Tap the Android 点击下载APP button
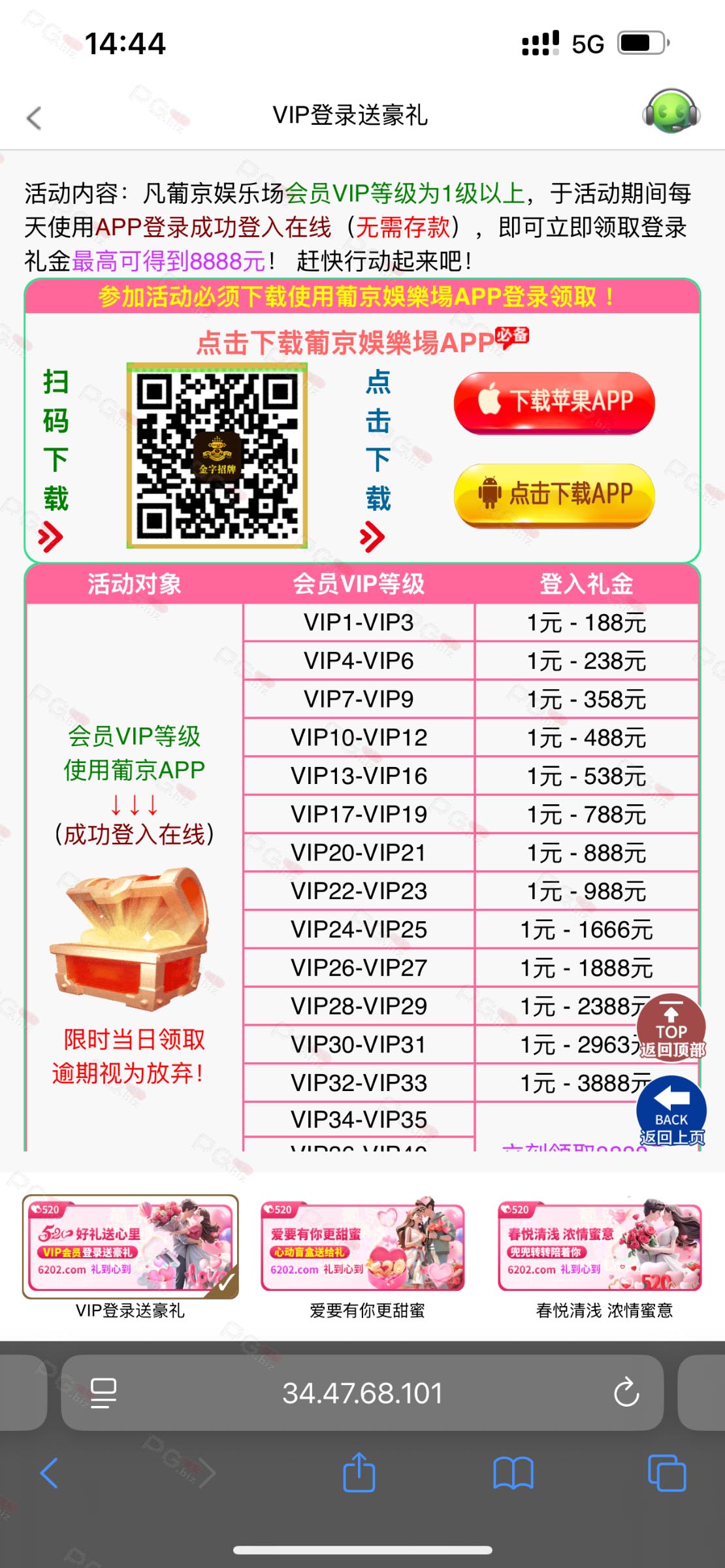This screenshot has width=725, height=1568. [x=555, y=495]
